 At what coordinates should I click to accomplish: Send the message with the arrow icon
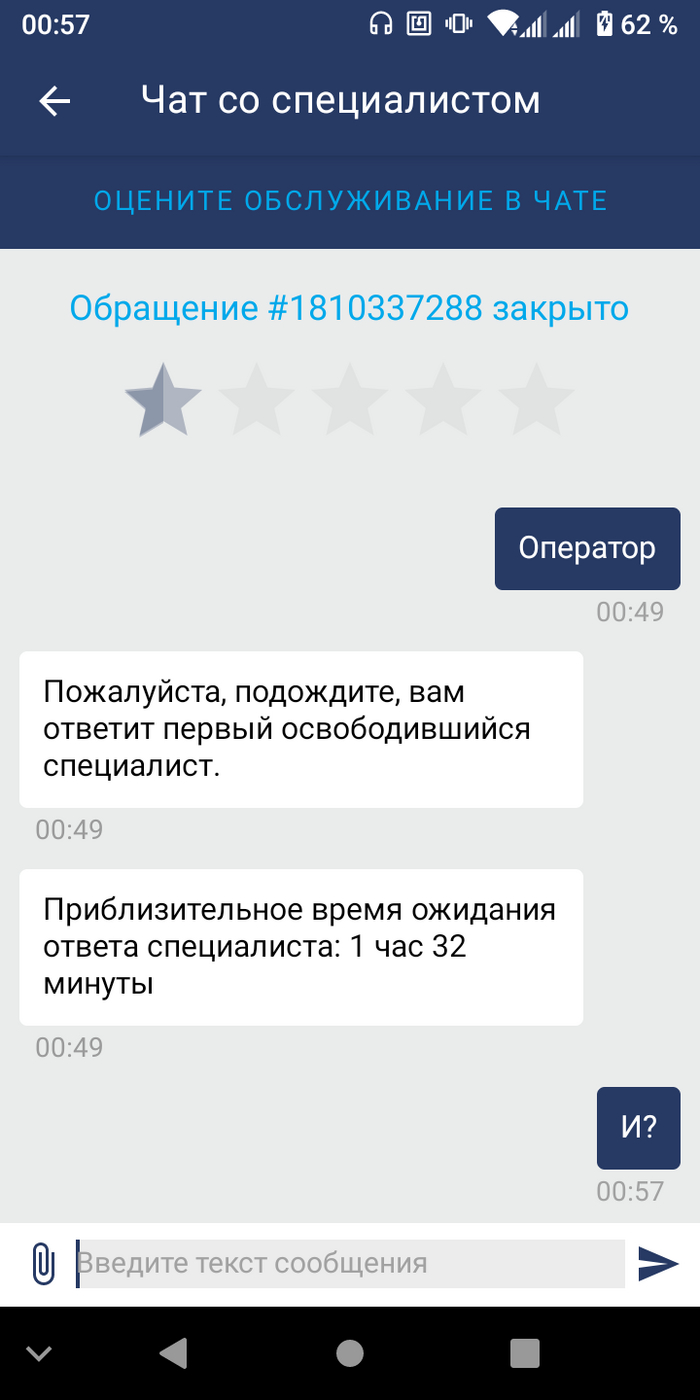tap(658, 1264)
